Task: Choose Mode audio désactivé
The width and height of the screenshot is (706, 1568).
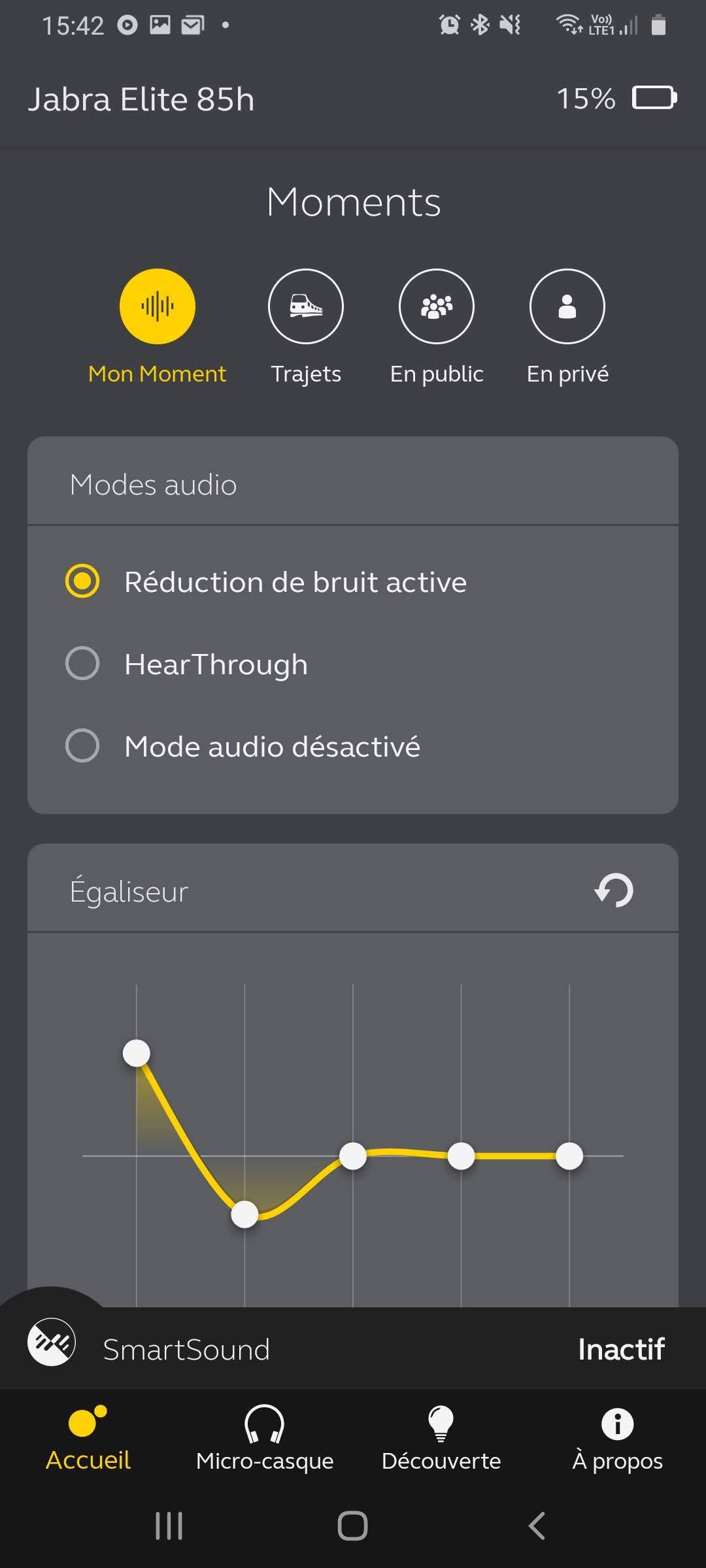Action: point(353,746)
